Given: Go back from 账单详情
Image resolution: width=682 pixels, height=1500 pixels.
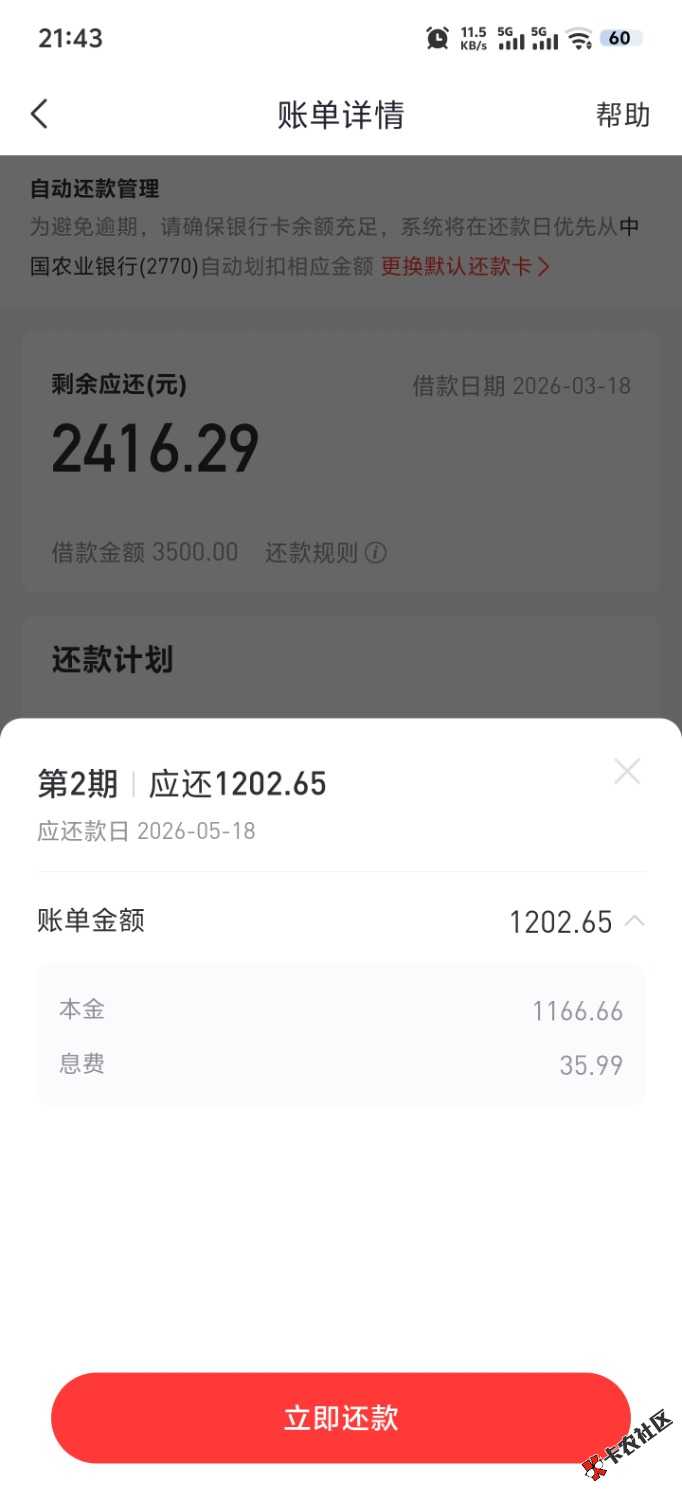Looking at the screenshot, I should [x=40, y=115].
